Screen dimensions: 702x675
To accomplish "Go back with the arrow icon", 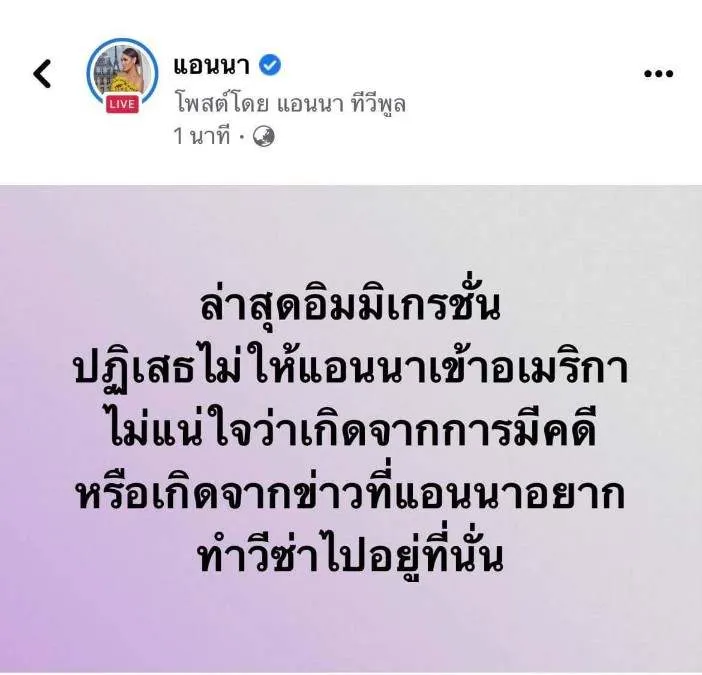I will (42, 75).
